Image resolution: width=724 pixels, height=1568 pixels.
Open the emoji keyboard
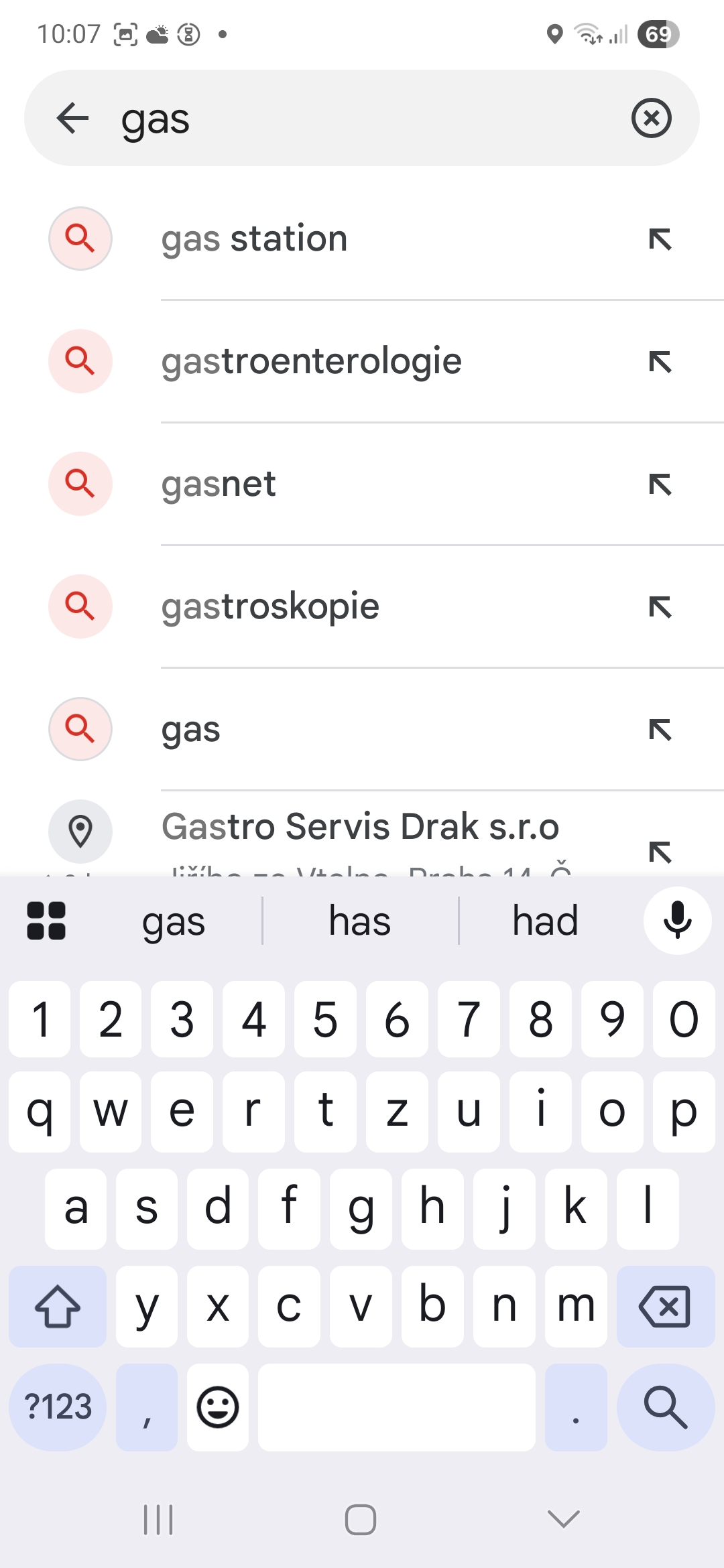click(218, 1407)
